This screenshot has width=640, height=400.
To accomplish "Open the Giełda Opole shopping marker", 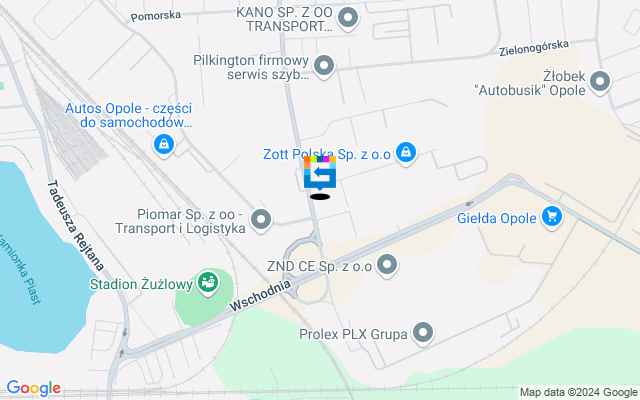I will pyautogui.click(x=551, y=215).
